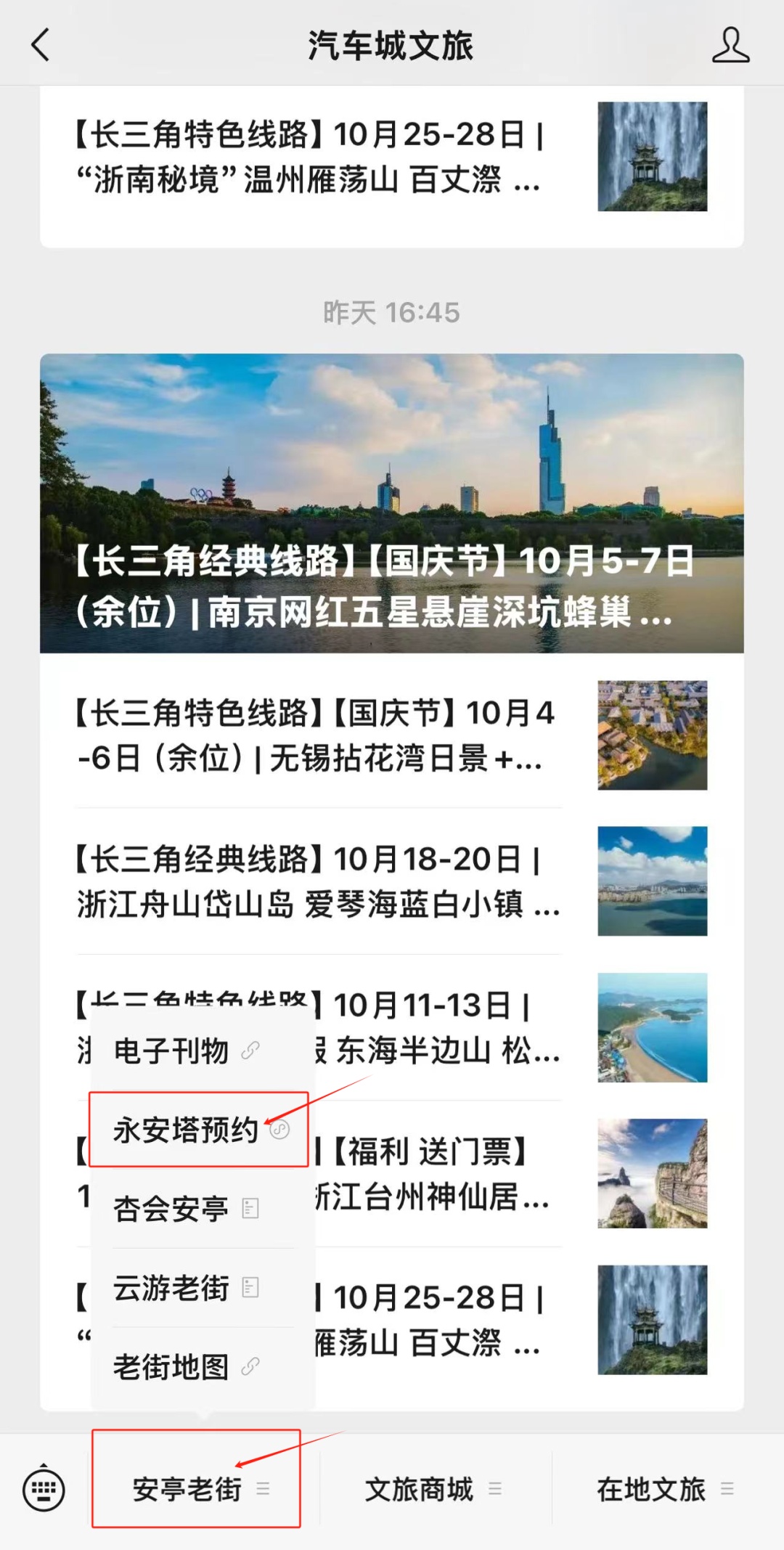
Task: Switch to keyboard input mode
Action: tap(44, 1488)
